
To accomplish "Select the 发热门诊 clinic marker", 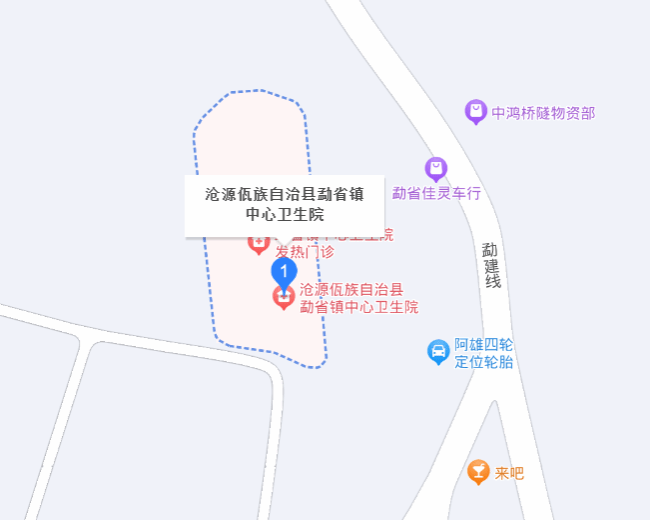I will click(x=258, y=242).
